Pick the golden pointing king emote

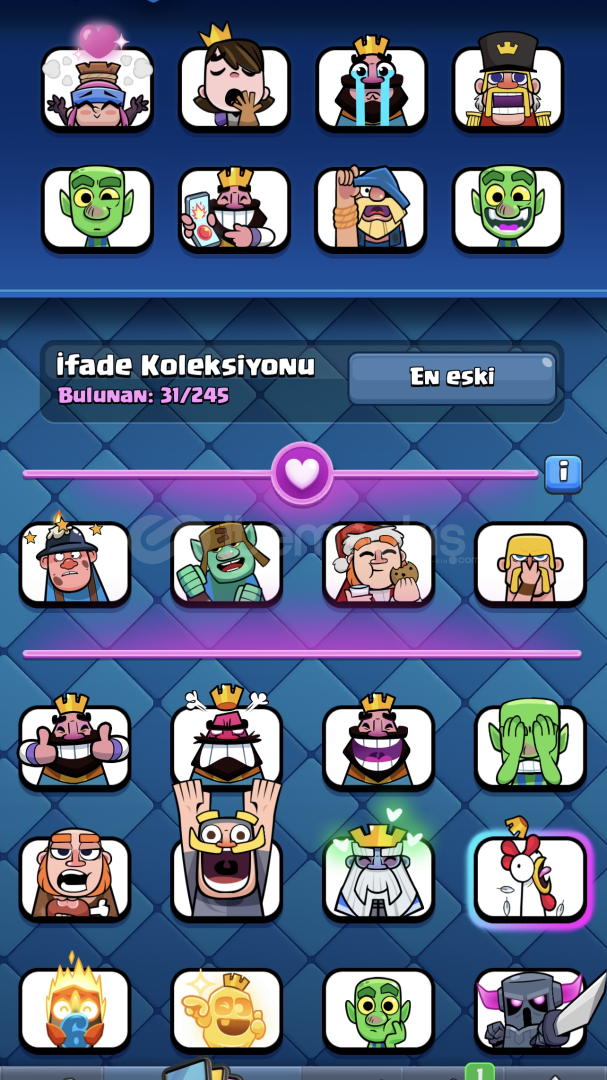pyautogui.click(x=227, y=1010)
